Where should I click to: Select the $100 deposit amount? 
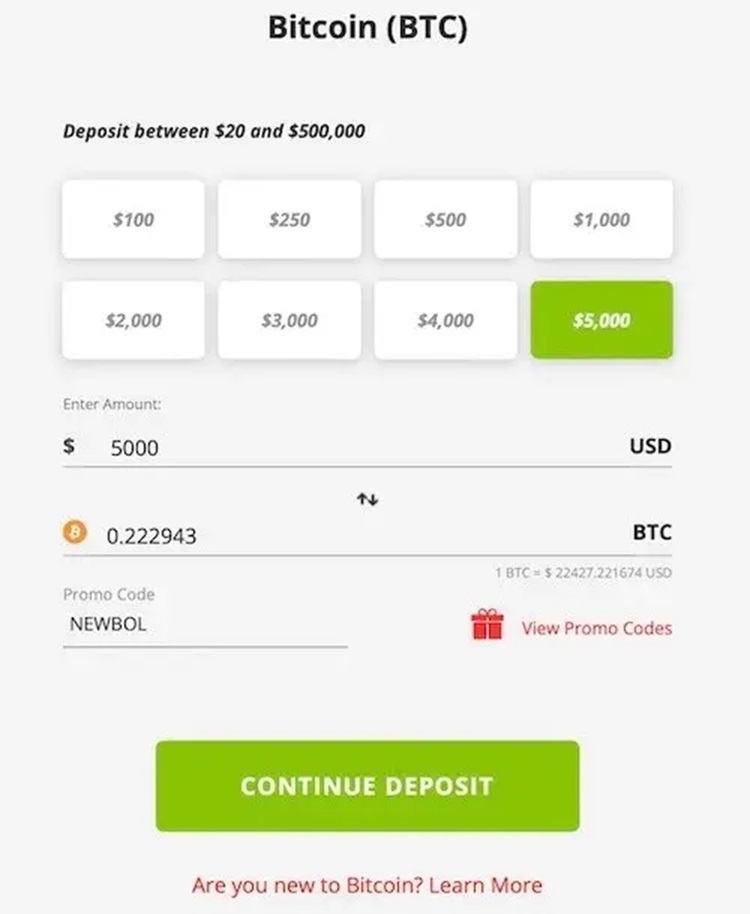(133, 219)
